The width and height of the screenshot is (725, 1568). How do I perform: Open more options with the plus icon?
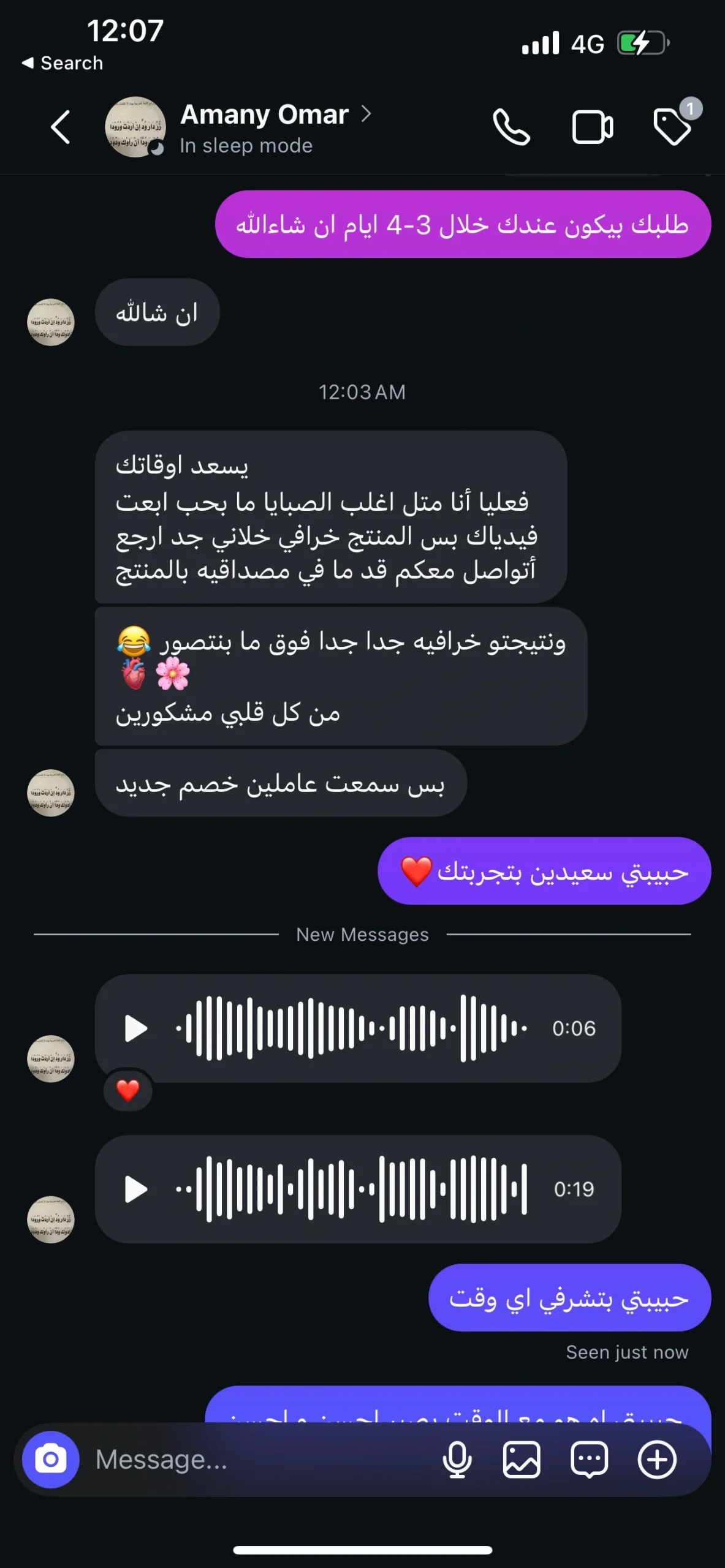(657, 1460)
